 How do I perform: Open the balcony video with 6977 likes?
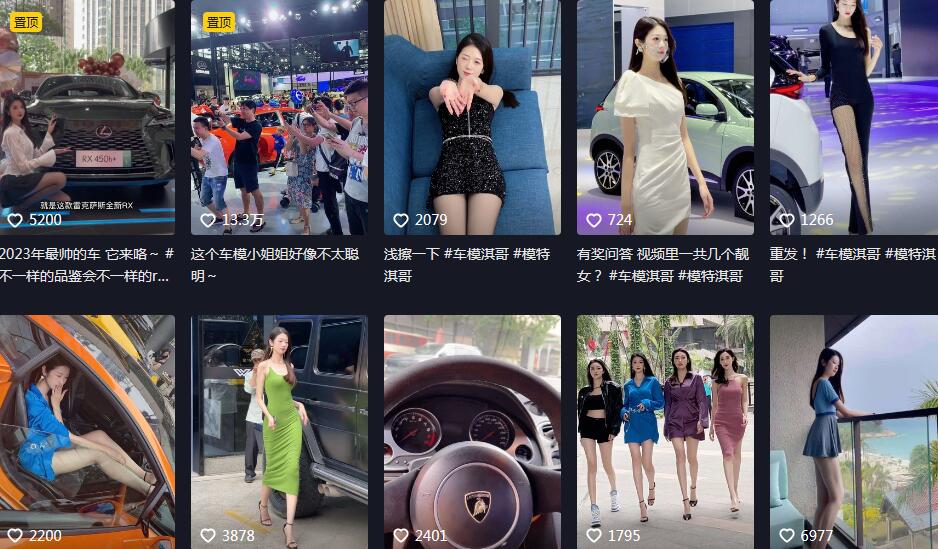point(853,430)
